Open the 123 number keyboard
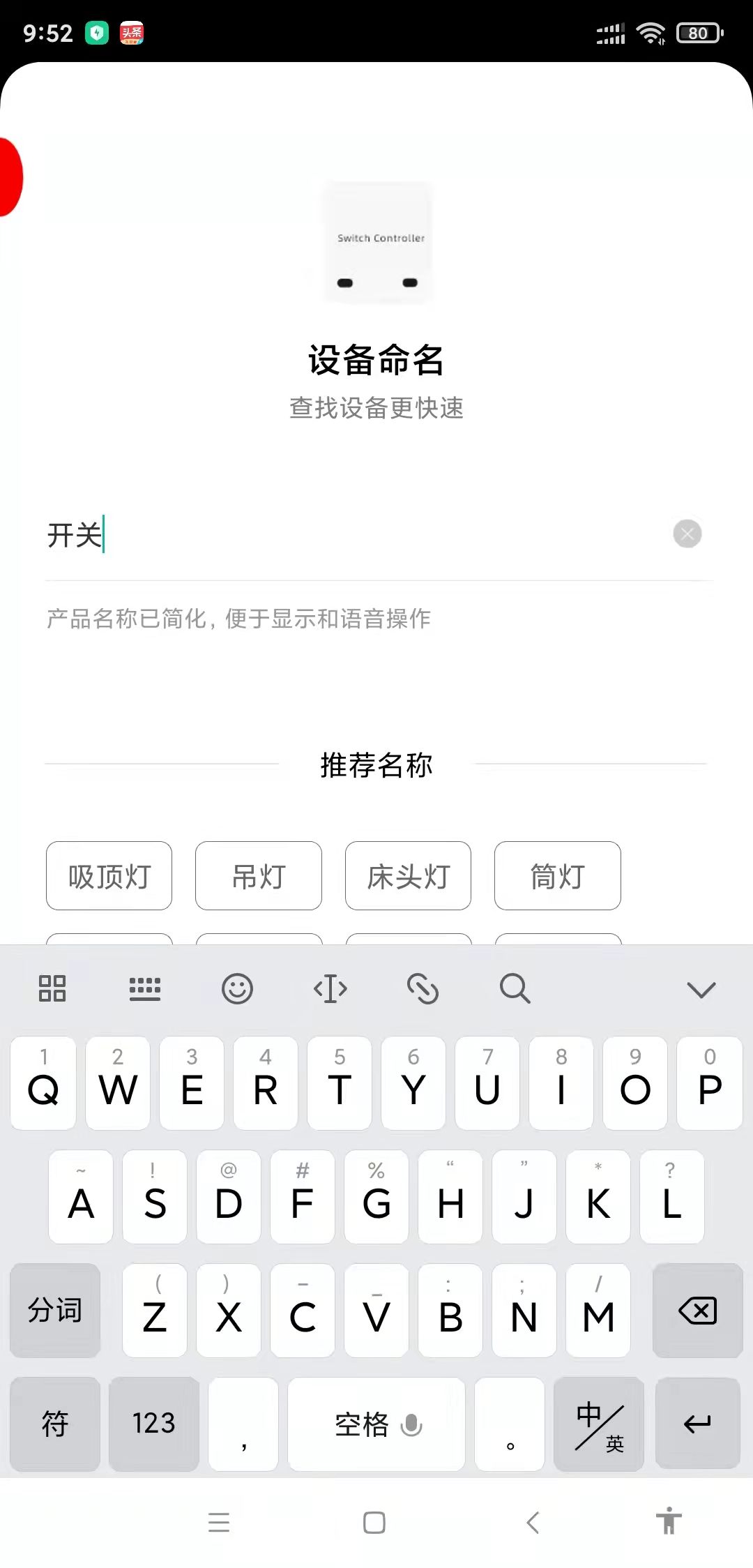 coord(154,1424)
